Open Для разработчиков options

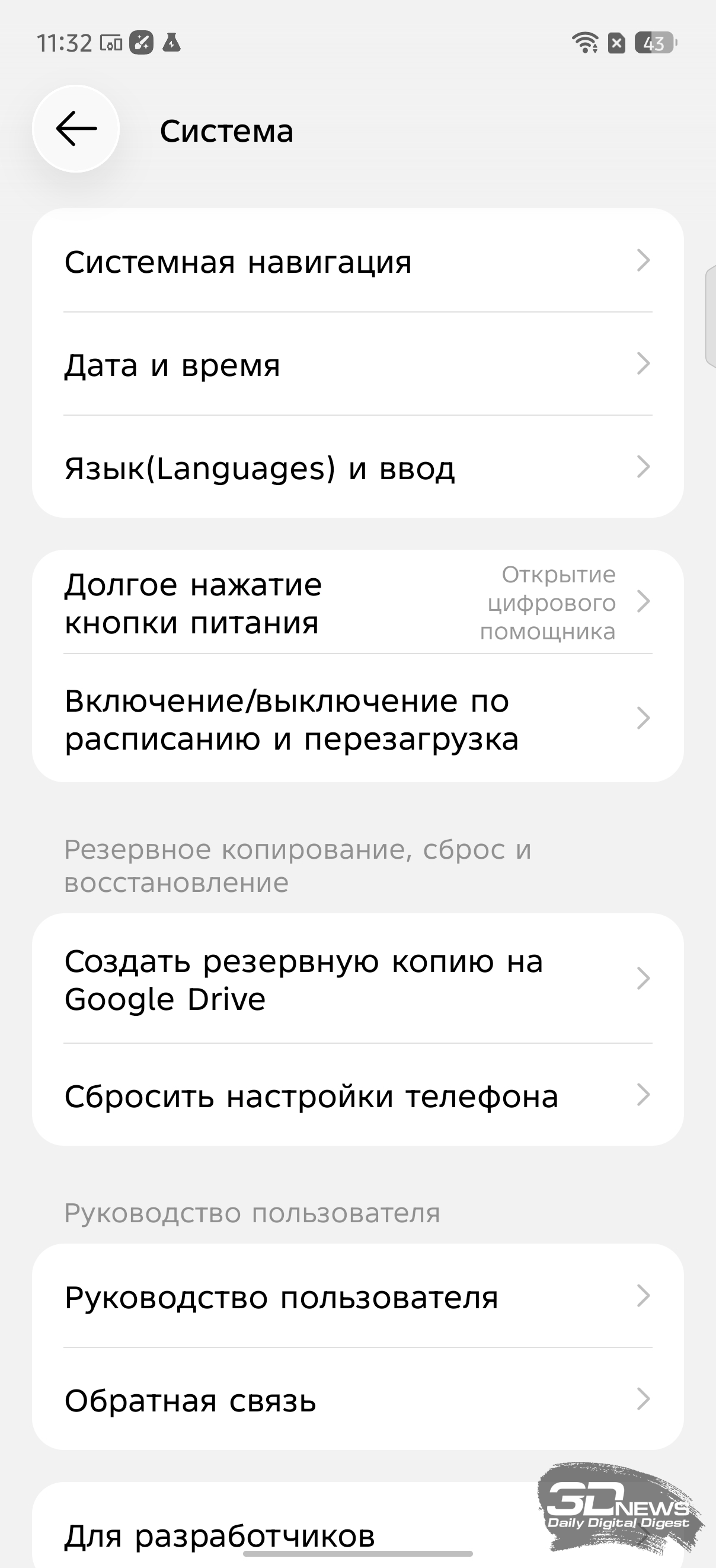point(304,1534)
